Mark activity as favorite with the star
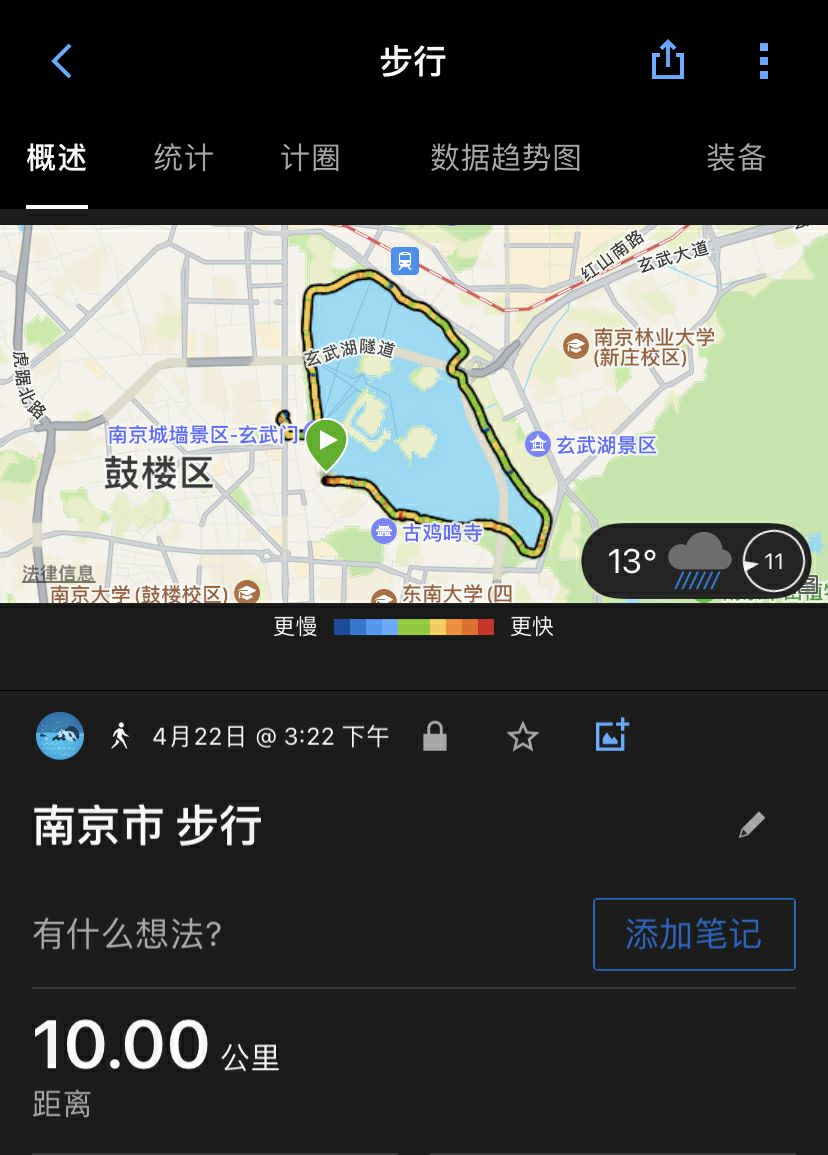828x1155 pixels. click(x=523, y=737)
